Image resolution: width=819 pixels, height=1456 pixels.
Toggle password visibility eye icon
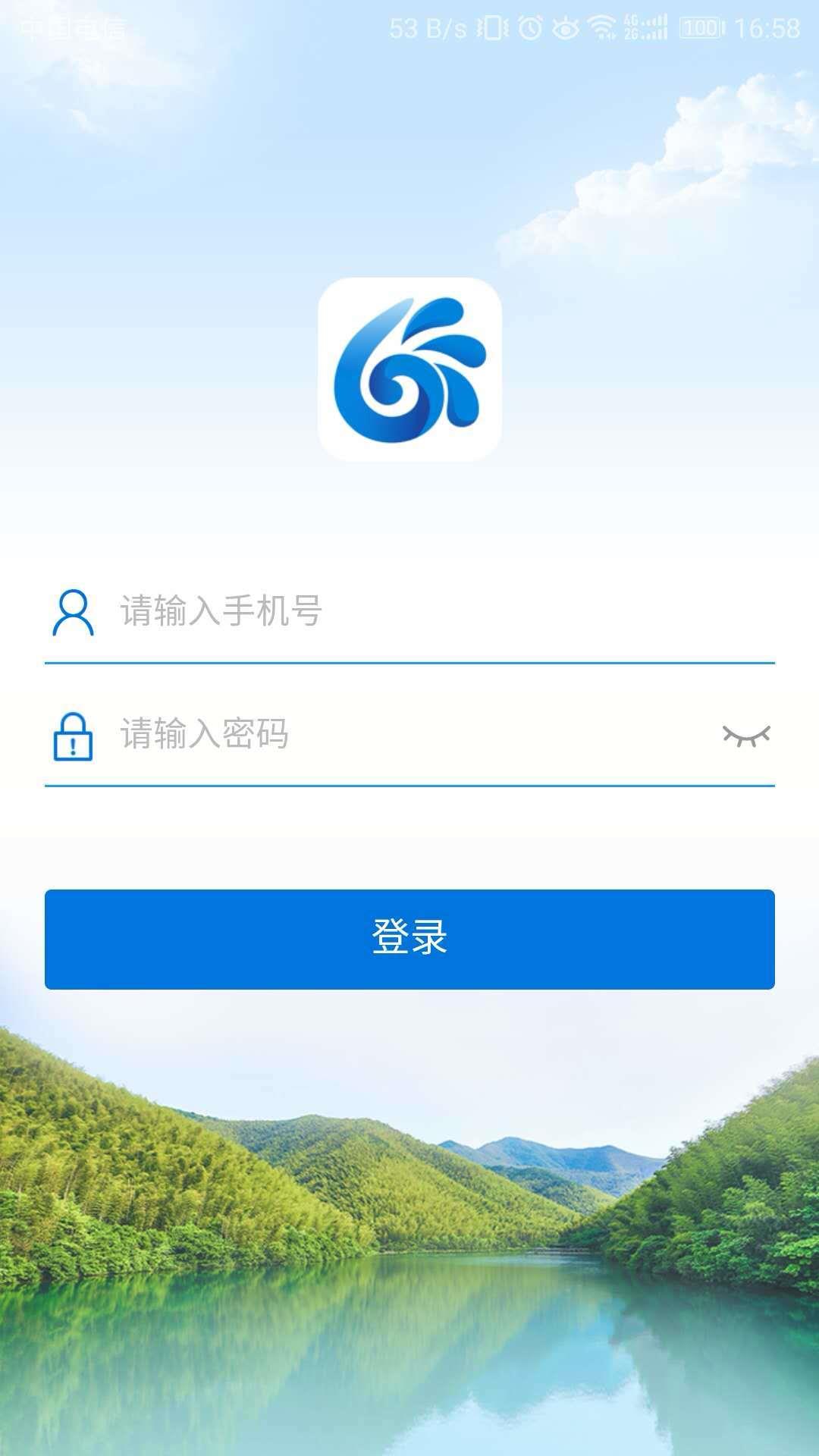pos(745,735)
